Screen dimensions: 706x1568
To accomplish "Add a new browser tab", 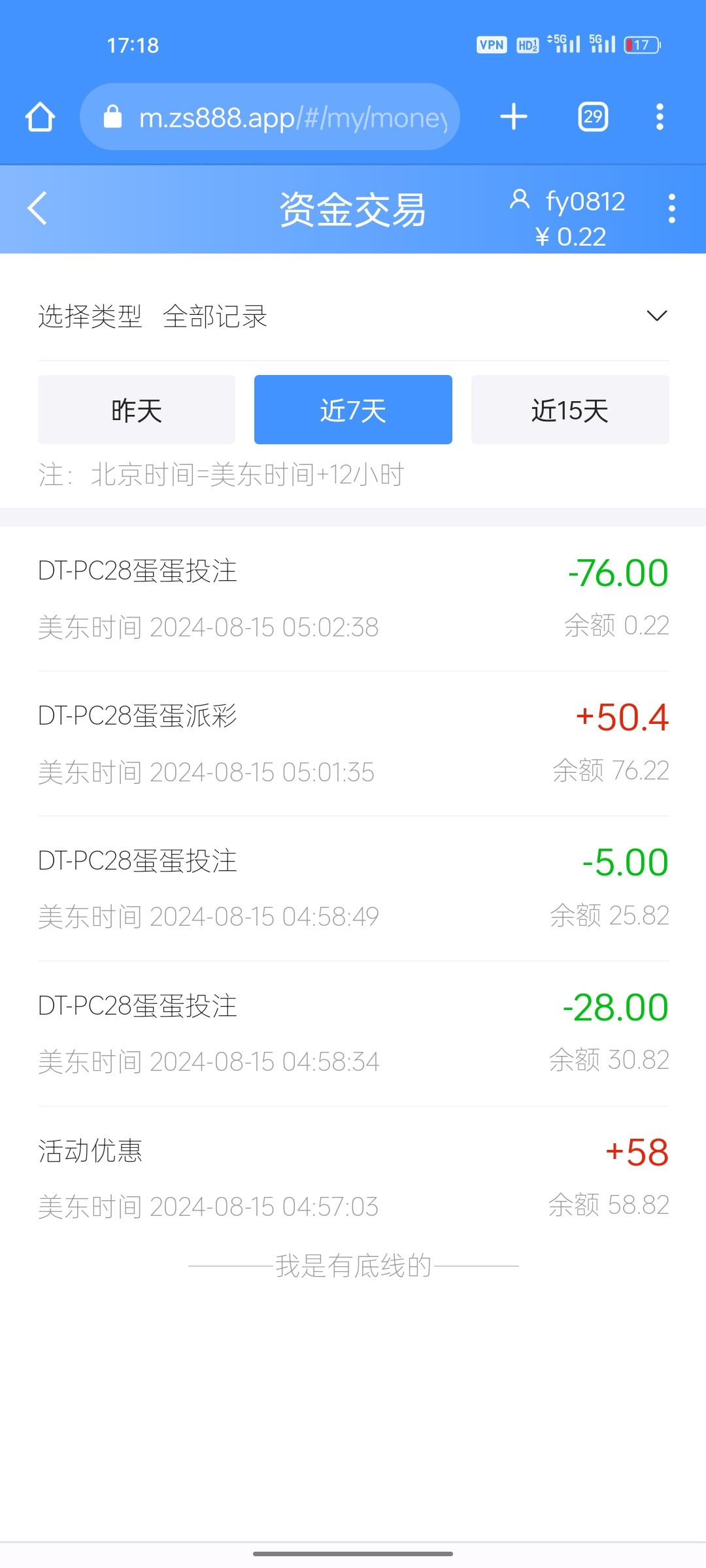I will point(514,117).
